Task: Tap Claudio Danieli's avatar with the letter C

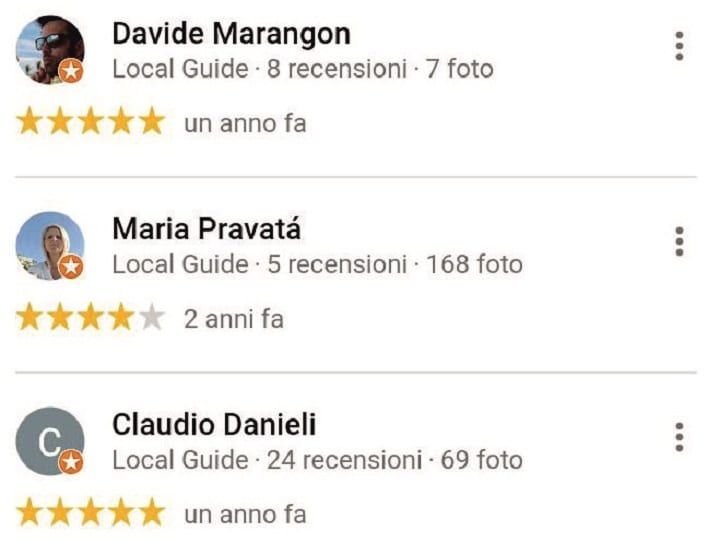Action: [x=50, y=440]
